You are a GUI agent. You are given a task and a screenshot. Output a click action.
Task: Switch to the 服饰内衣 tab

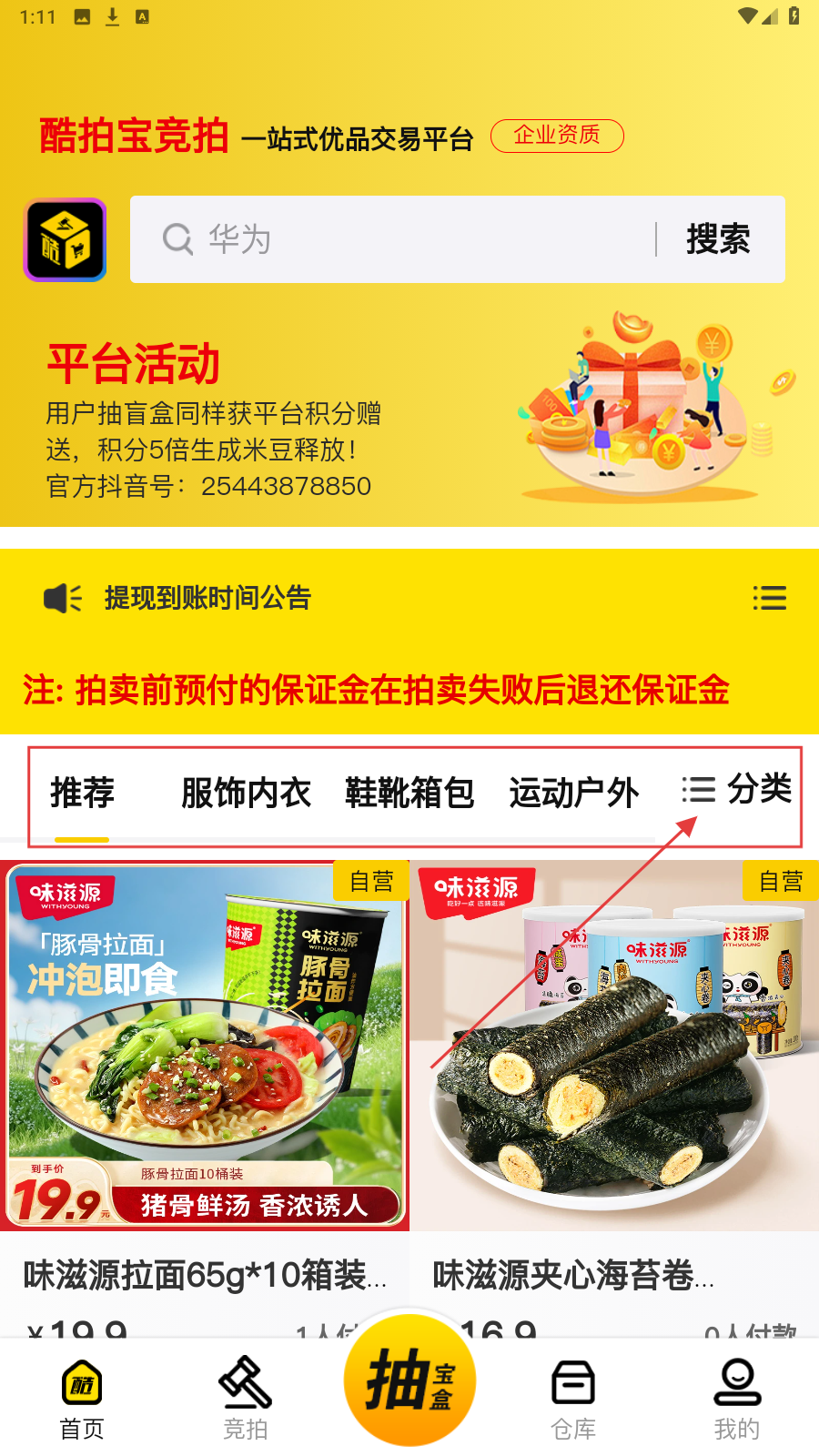(246, 793)
